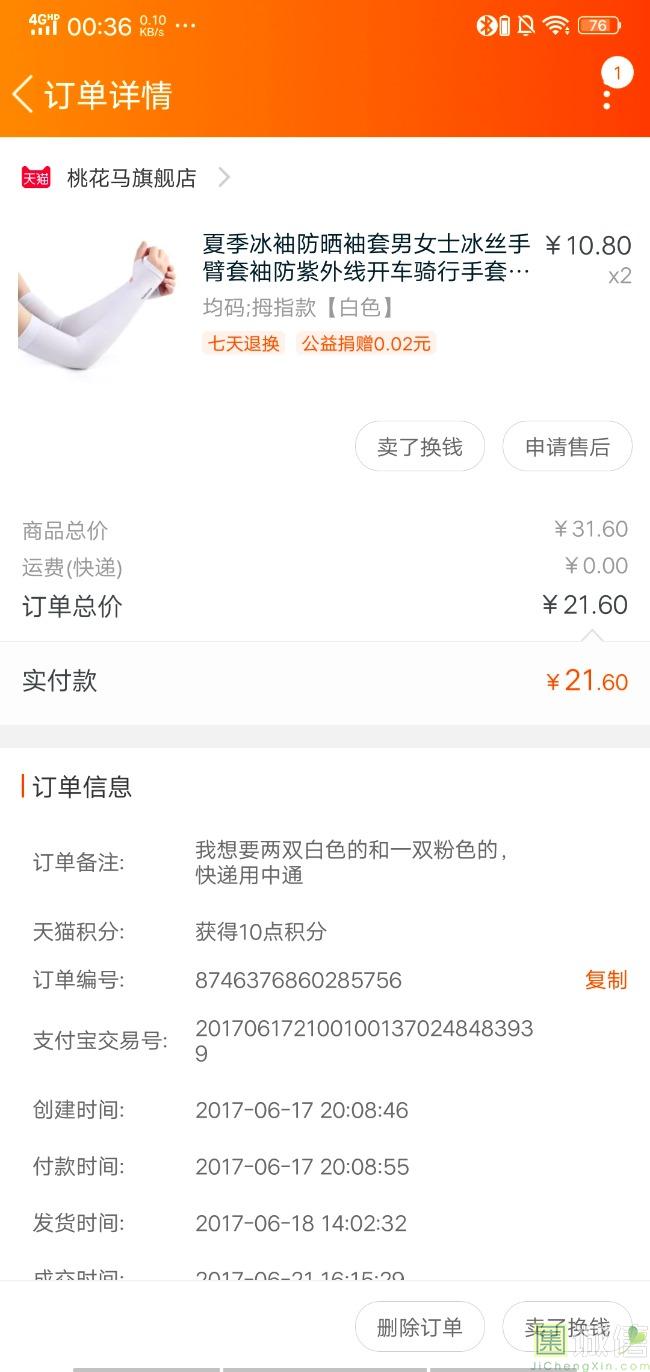Request after-sales service via 申请售后
650x1372 pixels.
tap(567, 447)
